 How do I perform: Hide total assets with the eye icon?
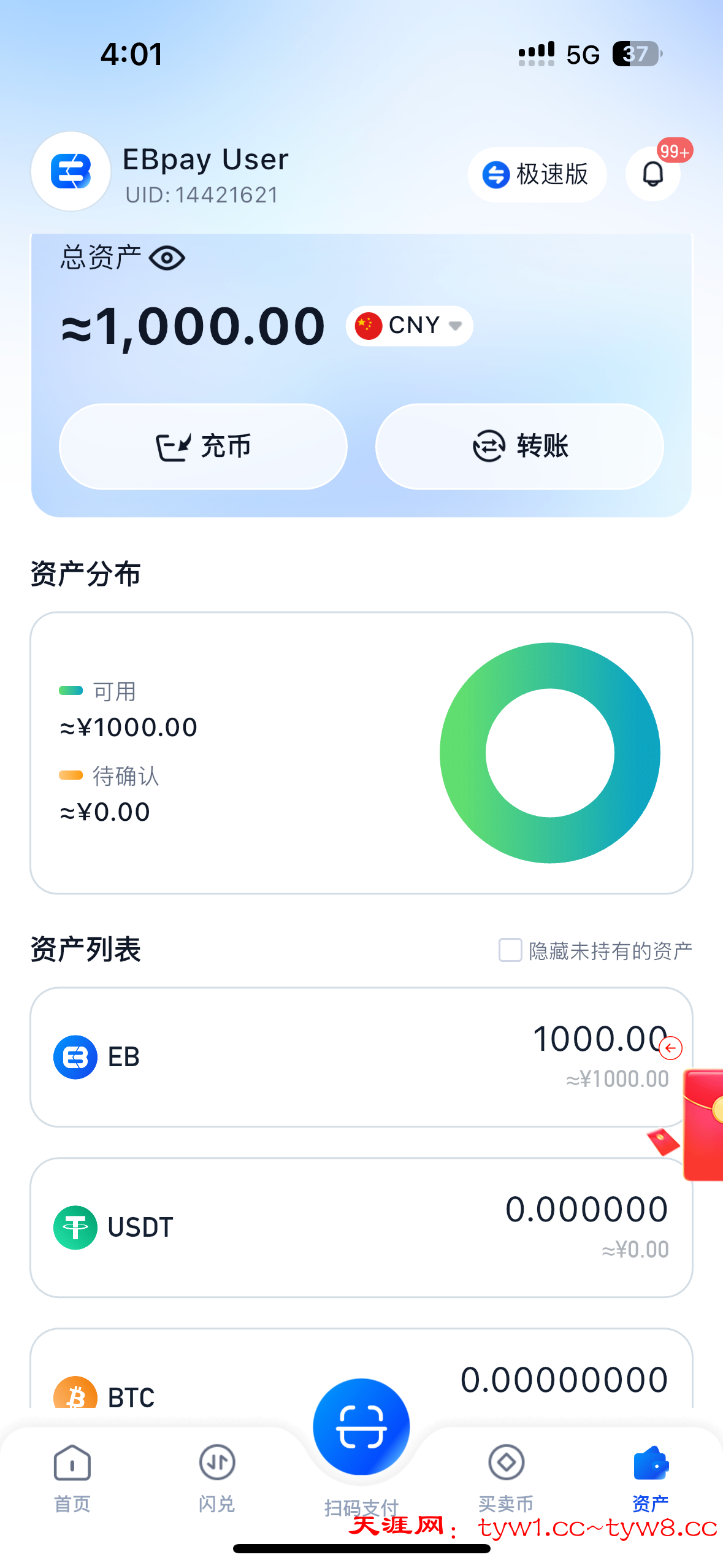167,258
